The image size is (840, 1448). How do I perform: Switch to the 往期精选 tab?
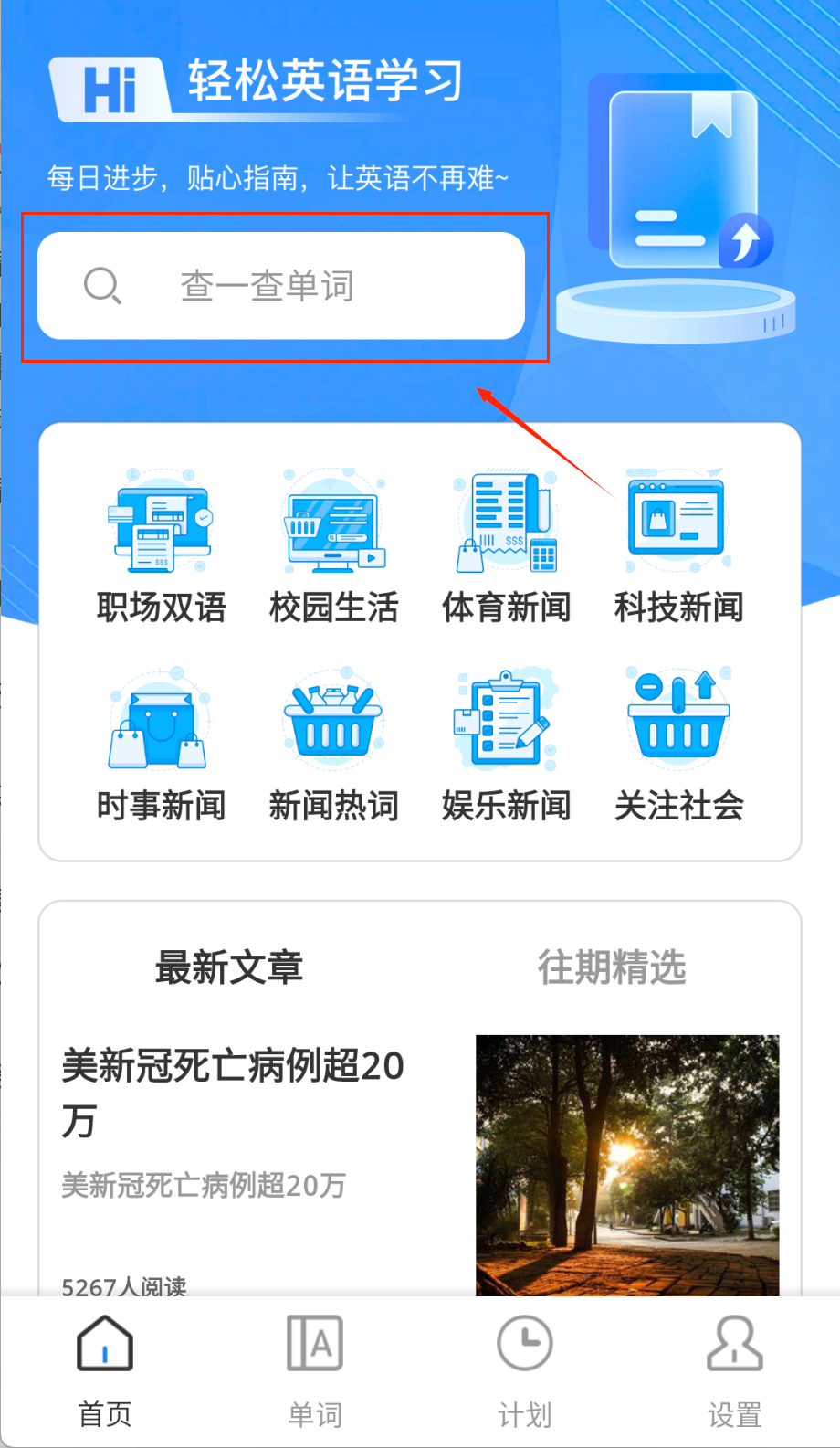611,967
